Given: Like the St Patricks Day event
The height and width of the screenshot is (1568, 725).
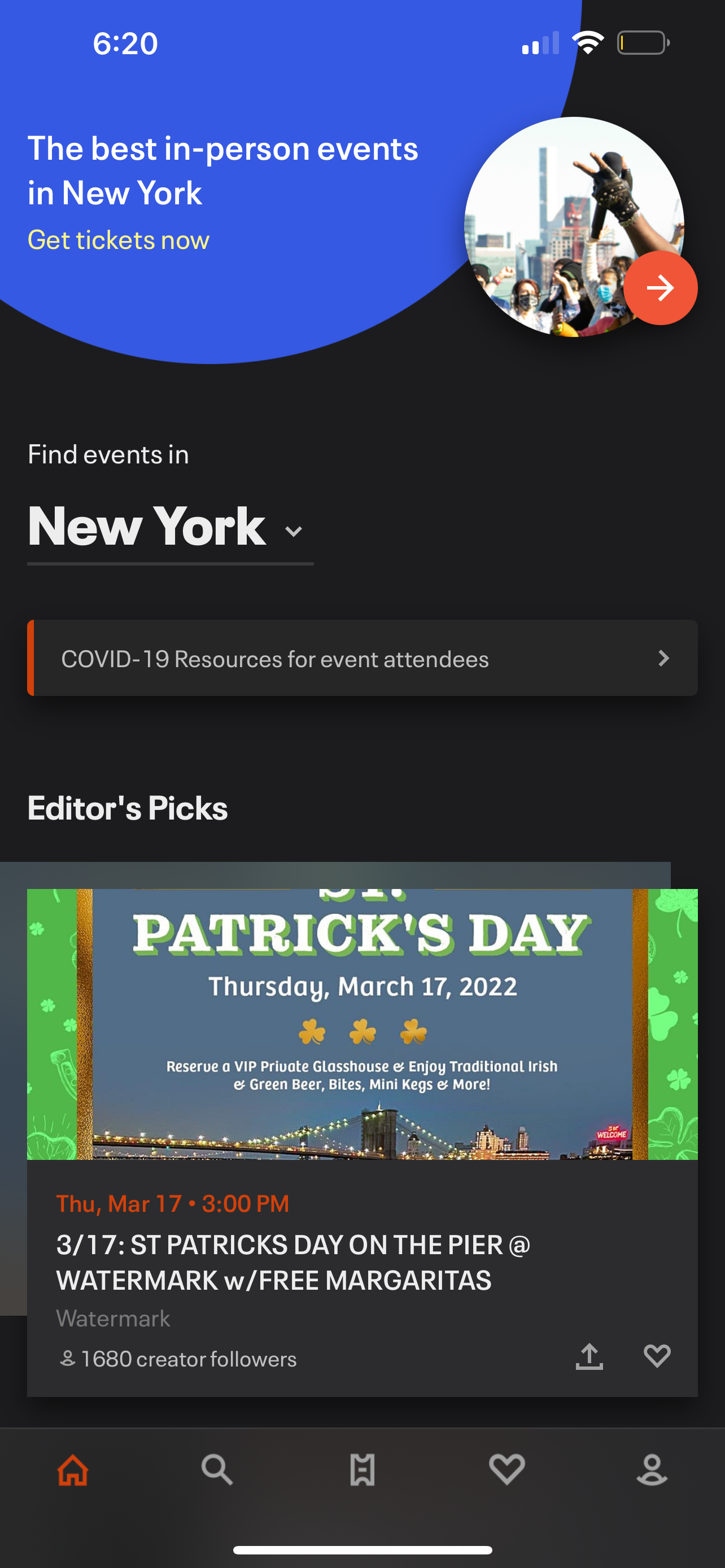Looking at the screenshot, I should [x=657, y=1357].
